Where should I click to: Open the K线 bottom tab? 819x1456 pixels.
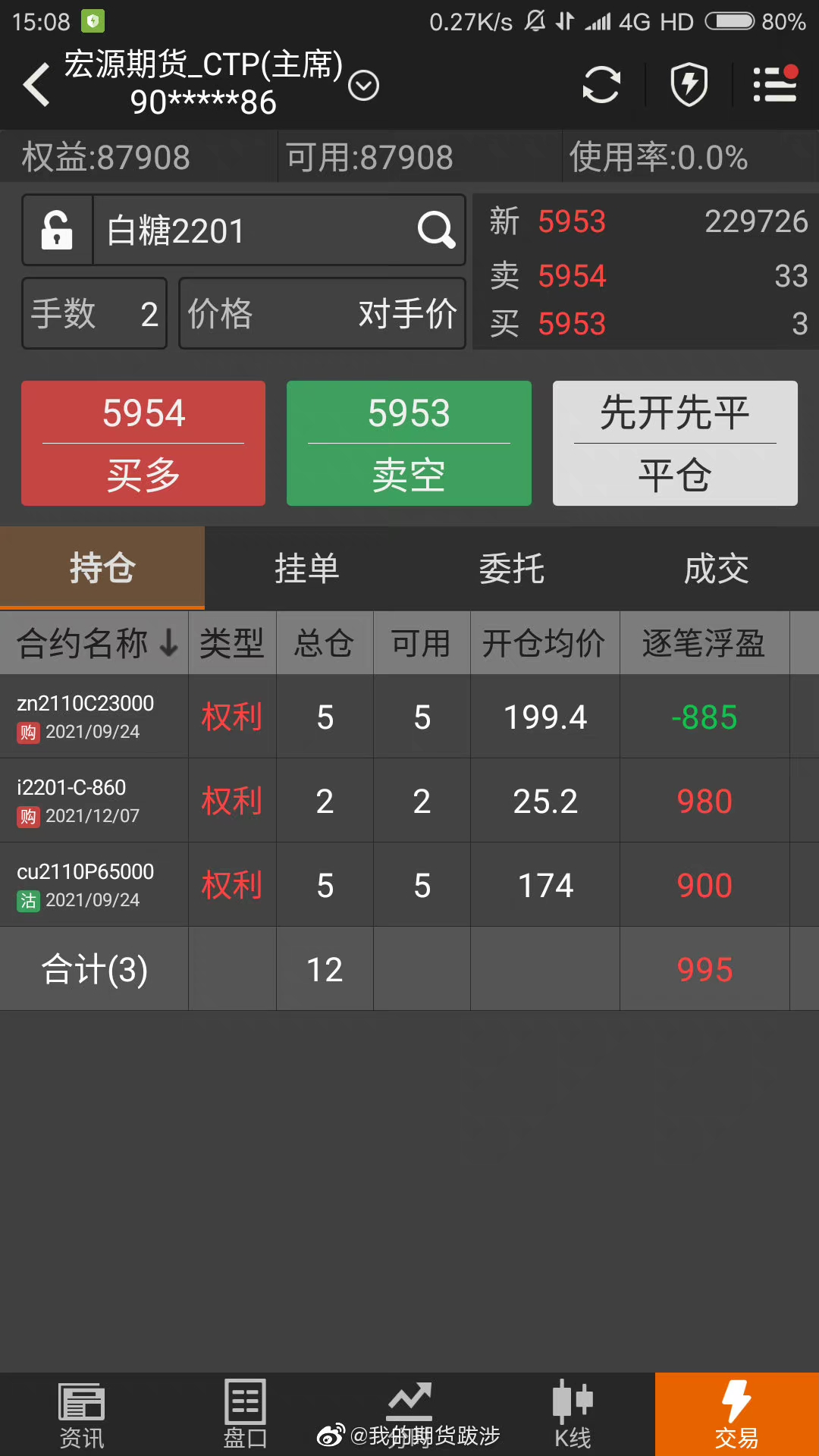point(573,1414)
